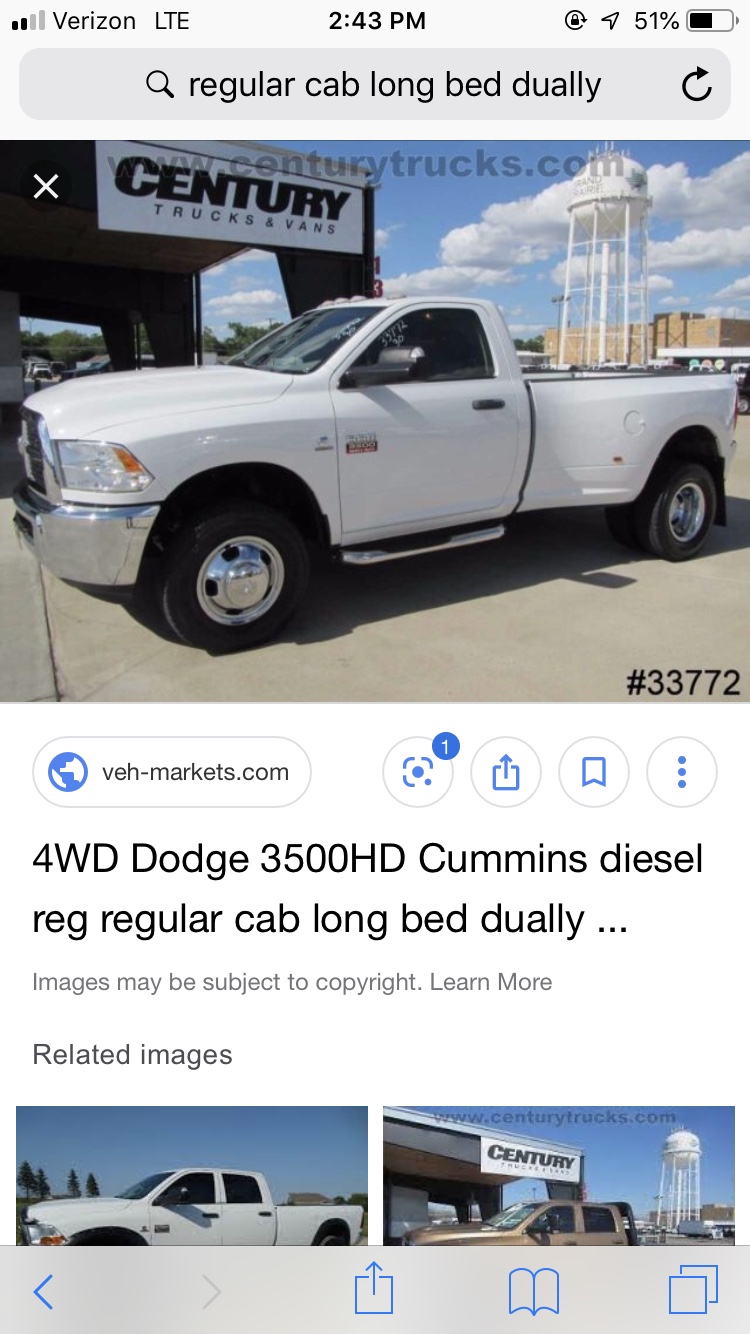Open Safari bookmarks

533,1292
